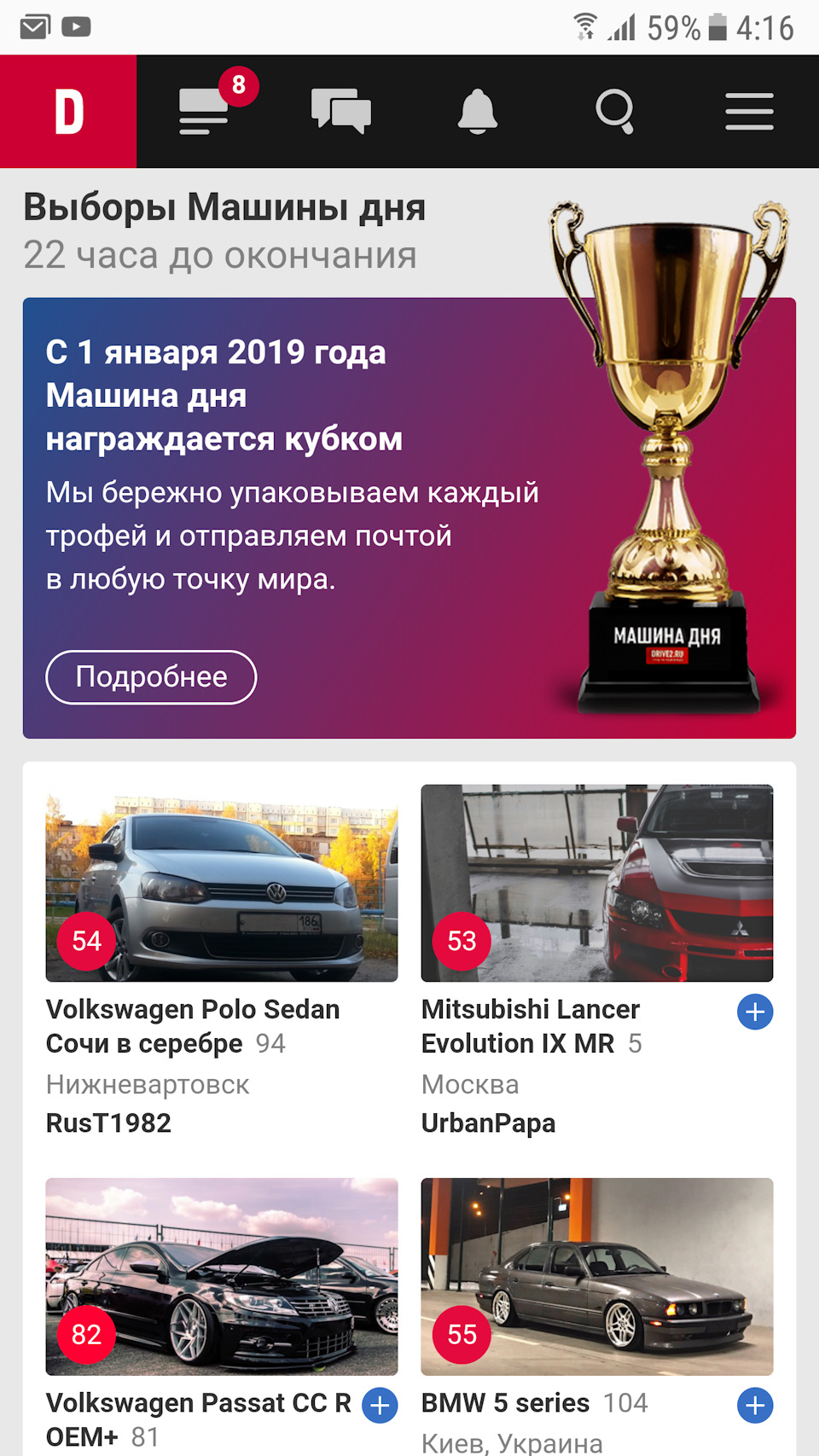
Task: Open the Drive2 home logo
Action: pyautogui.click(x=68, y=112)
